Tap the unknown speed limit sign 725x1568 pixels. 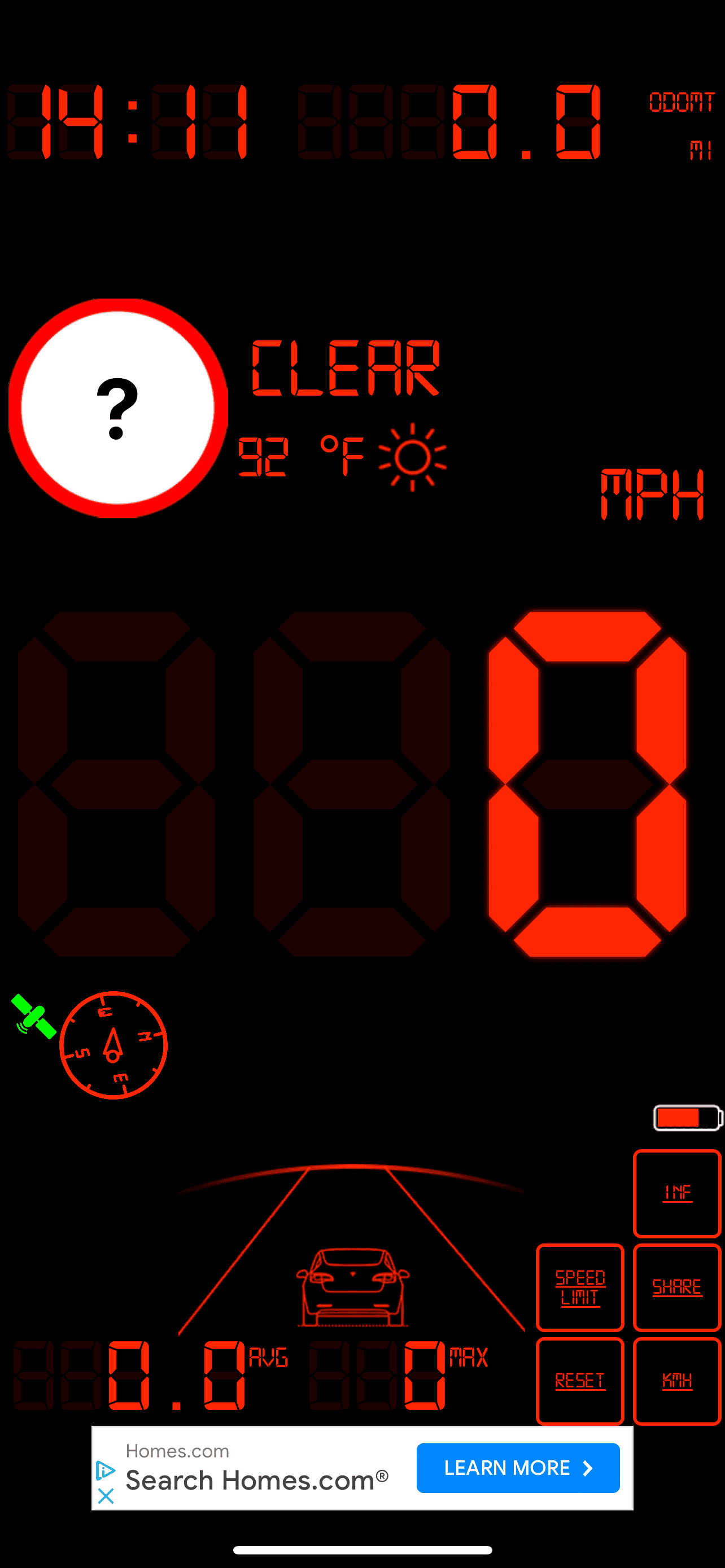pos(118,408)
